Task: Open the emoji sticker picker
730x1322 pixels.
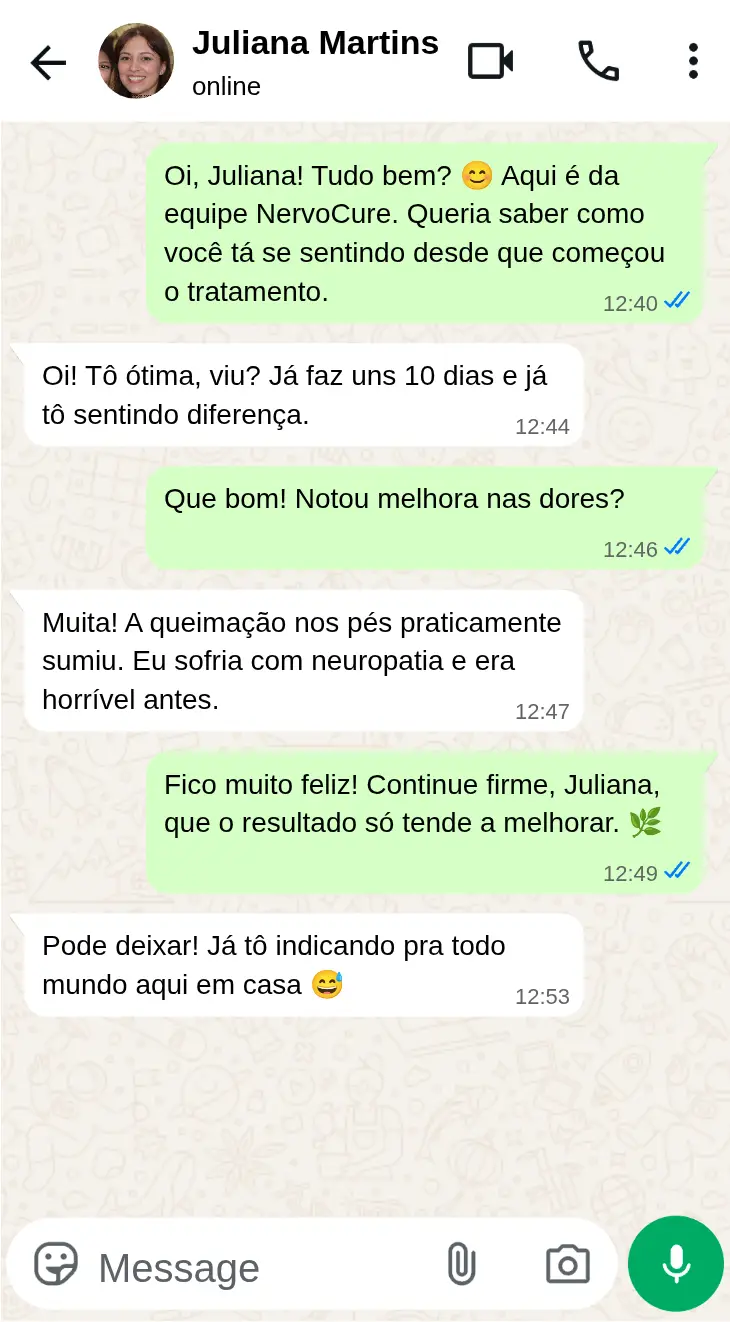Action: tap(56, 1265)
